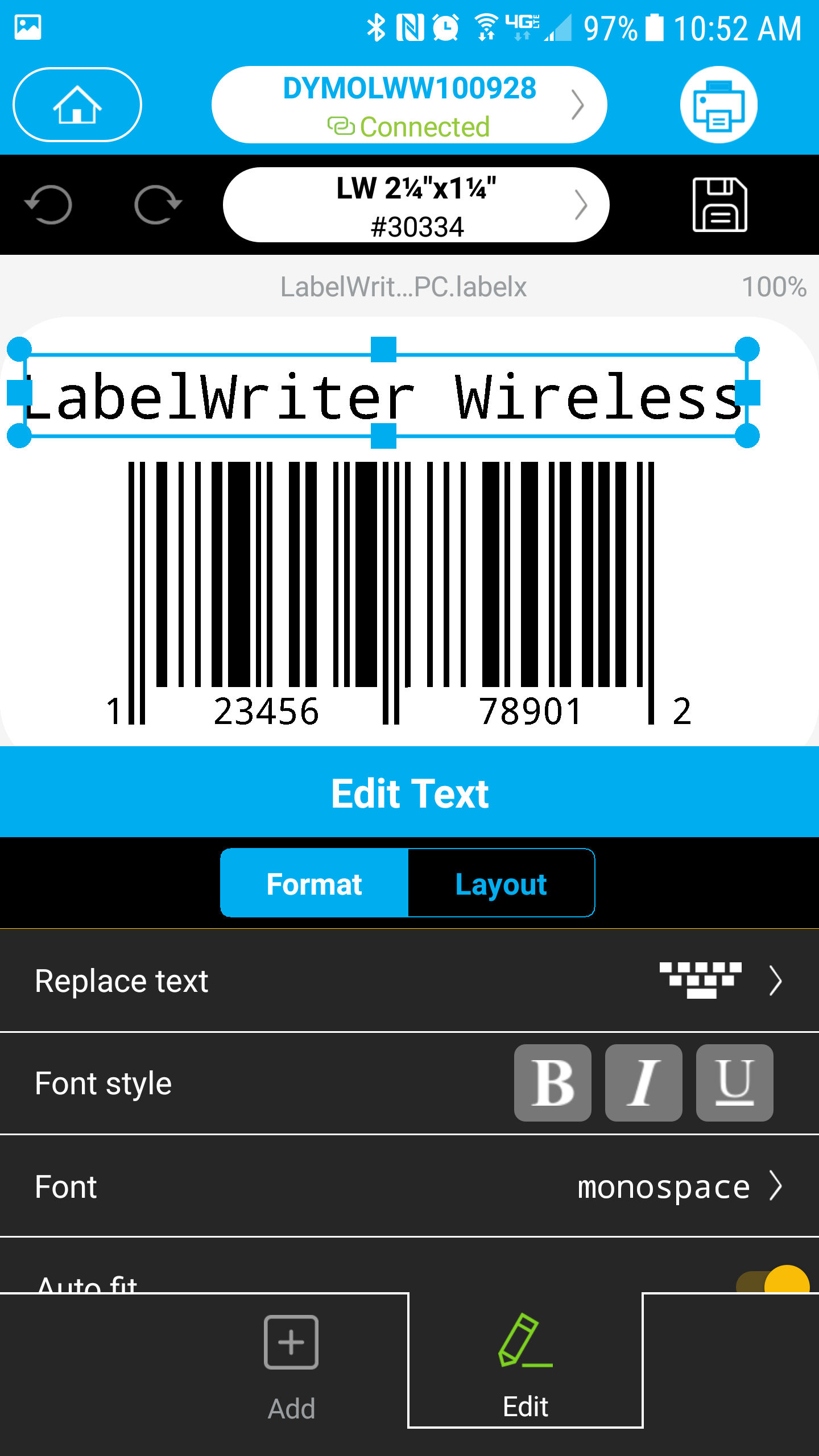
Task: Switch to the Layout tab
Action: (501, 883)
